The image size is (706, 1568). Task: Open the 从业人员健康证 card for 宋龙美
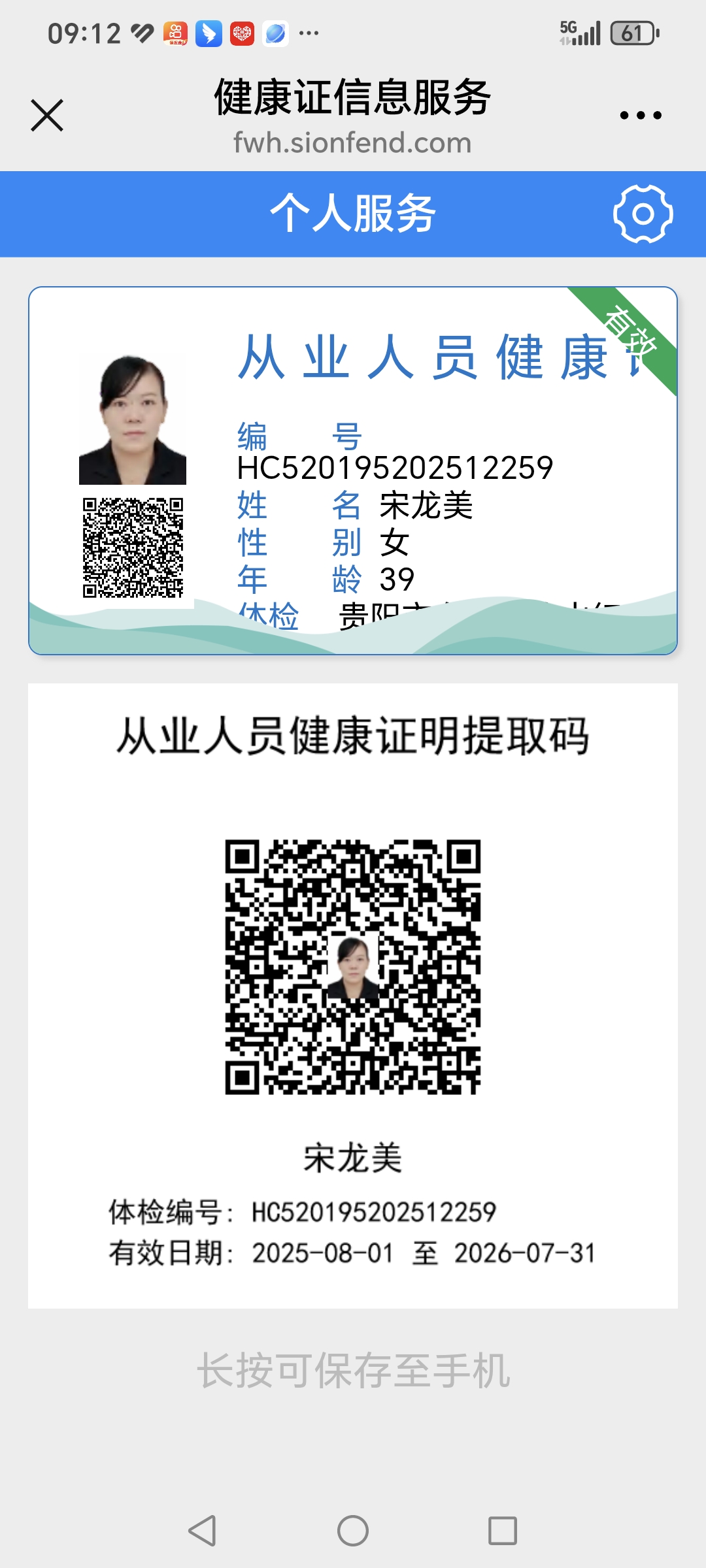pyautogui.click(x=353, y=470)
